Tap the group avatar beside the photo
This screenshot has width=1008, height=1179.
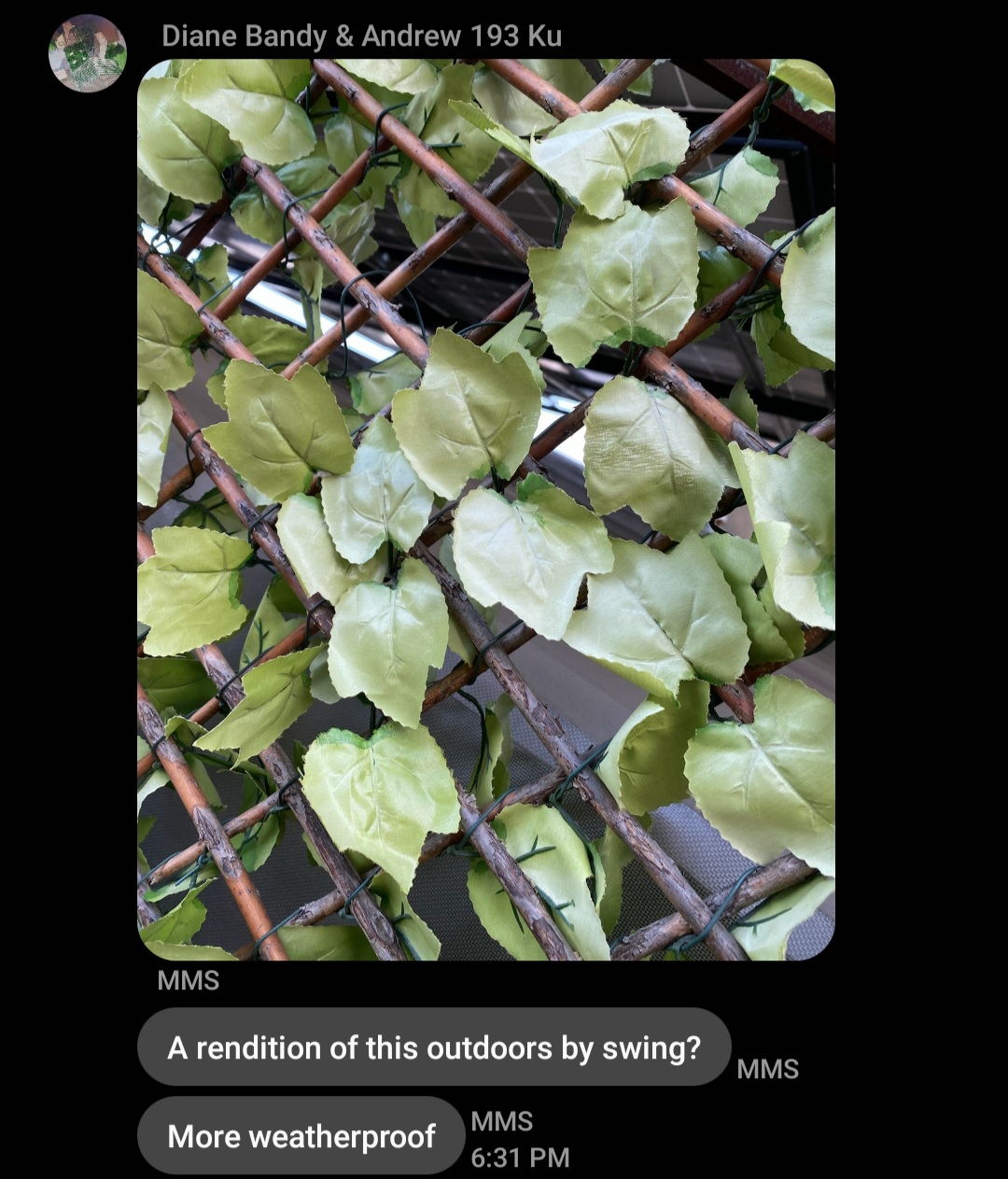(88, 53)
